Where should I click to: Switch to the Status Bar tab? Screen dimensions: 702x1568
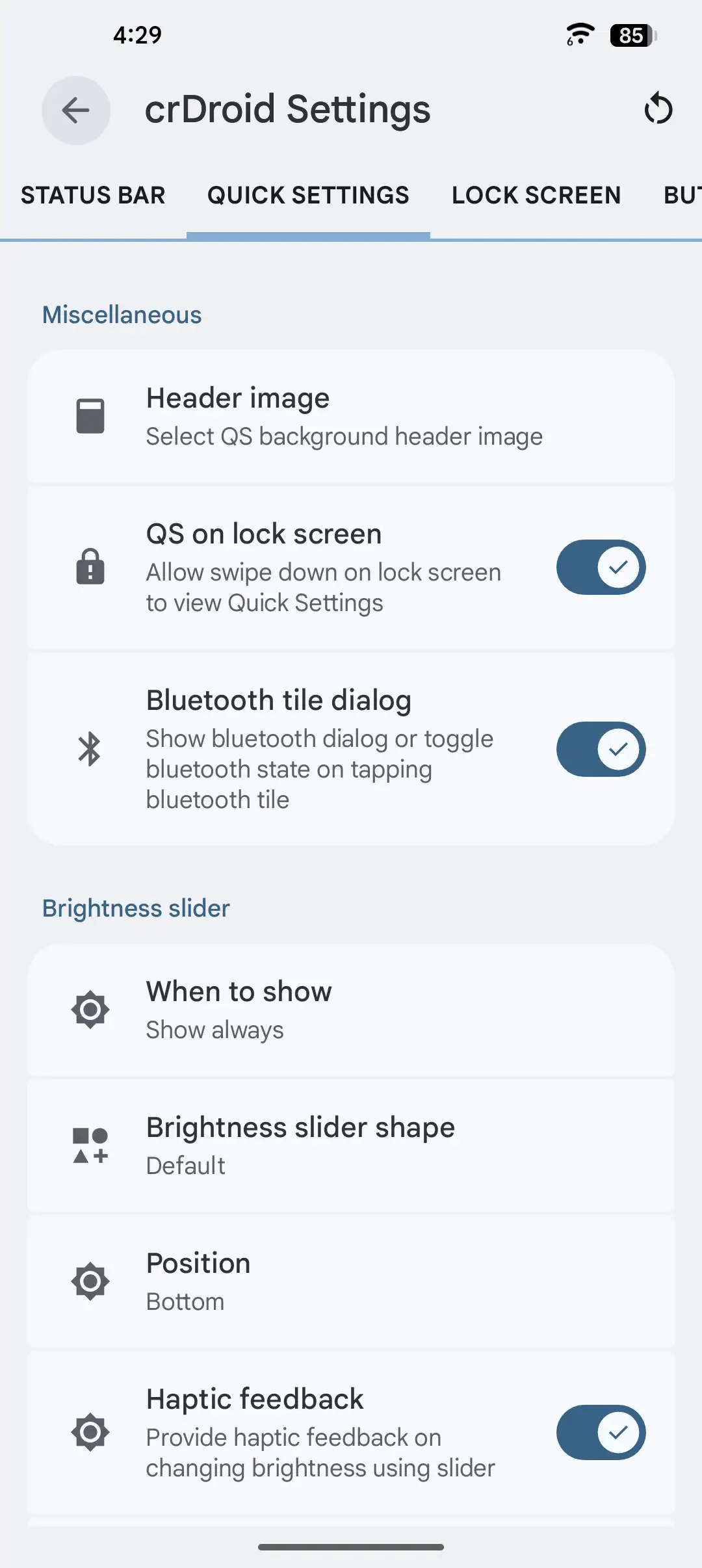(x=93, y=196)
